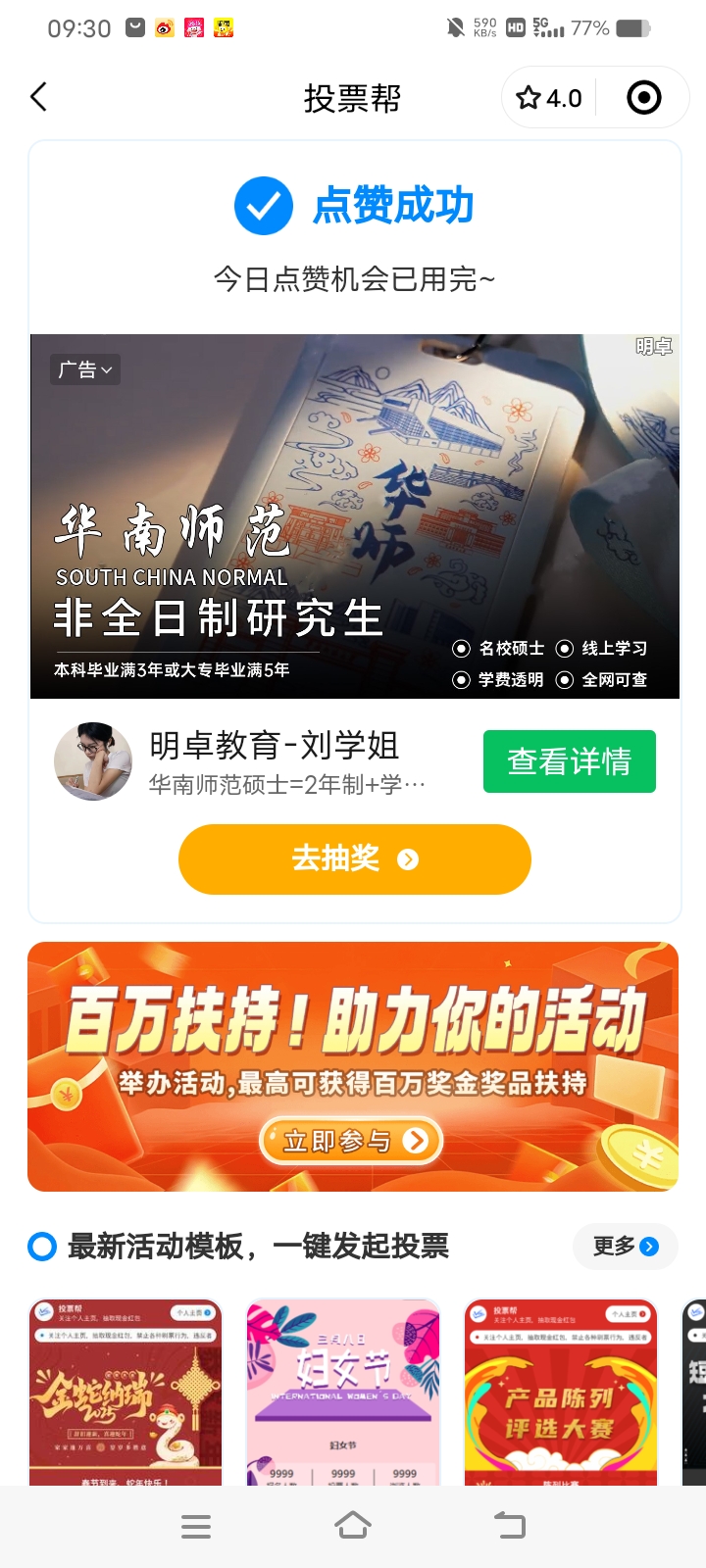Open the 华南师范 graduate program ad image

tap(353, 516)
